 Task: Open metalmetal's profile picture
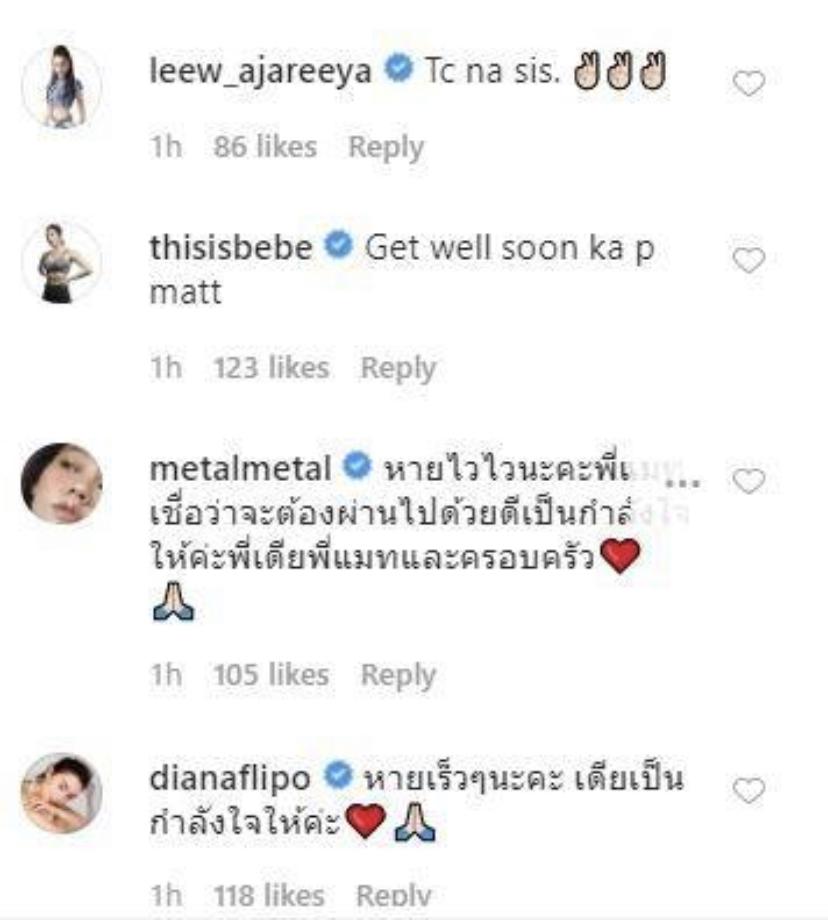click(61, 483)
